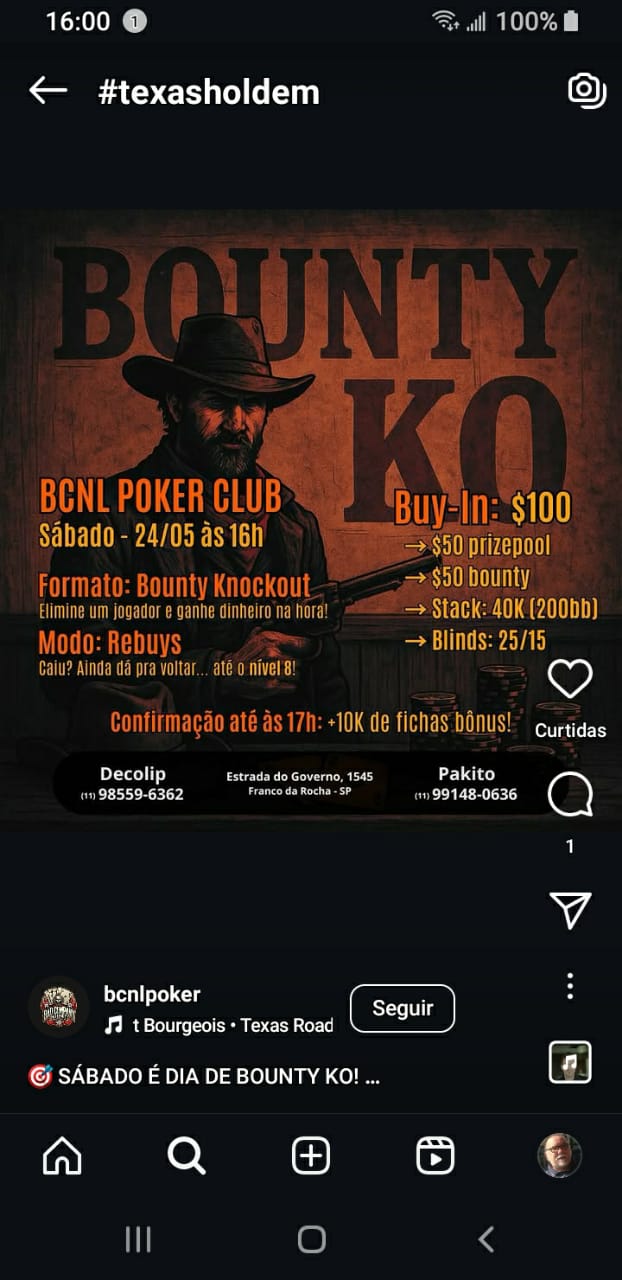Open the three-dot overflow menu
This screenshot has width=622, height=1280.
pyautogui.click(x=570, y=986)
